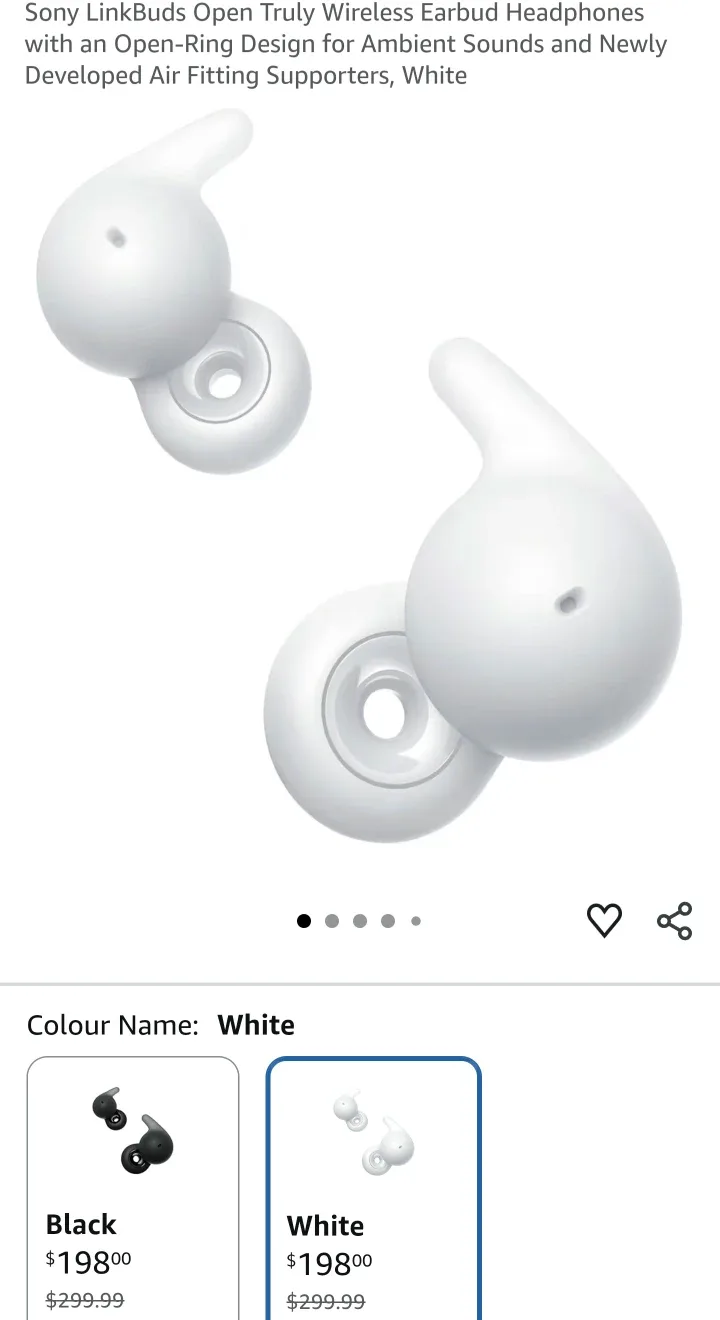Click the crossed-out $299.99 Black price
The width and height of the screenshot is (720, 1320).
(85, 1300)
